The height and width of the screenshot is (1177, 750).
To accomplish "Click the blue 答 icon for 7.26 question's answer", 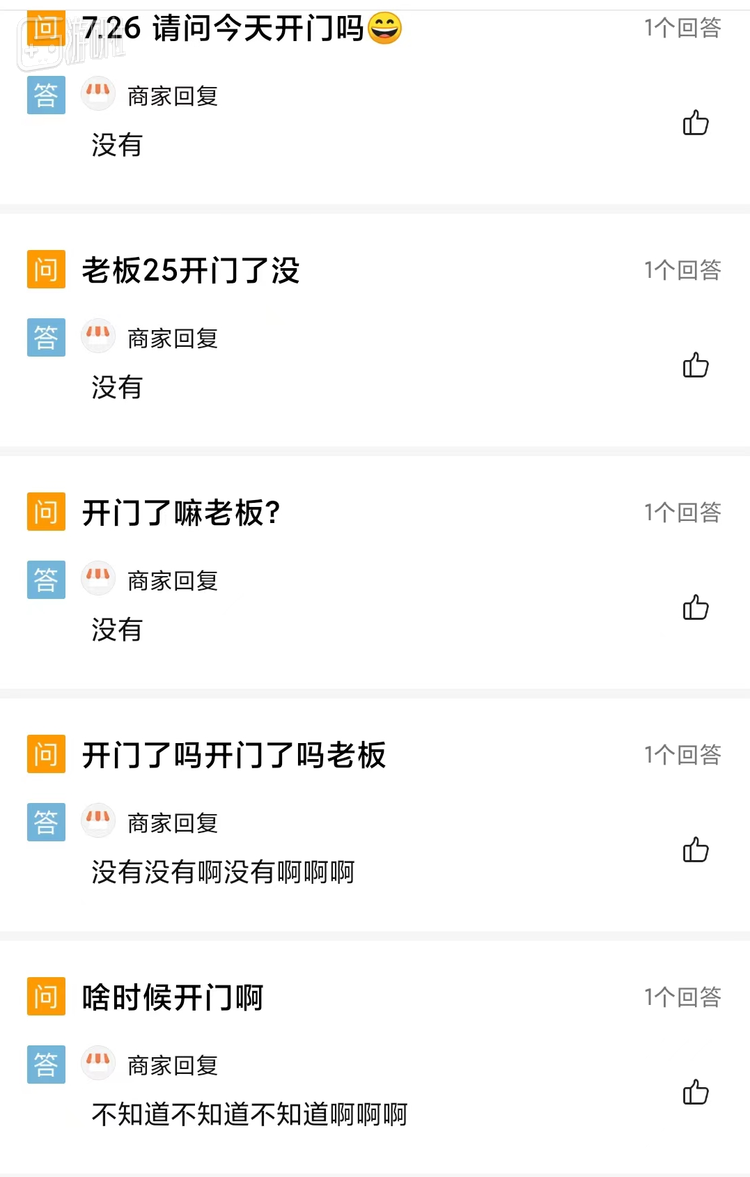I will click(45, 95).
